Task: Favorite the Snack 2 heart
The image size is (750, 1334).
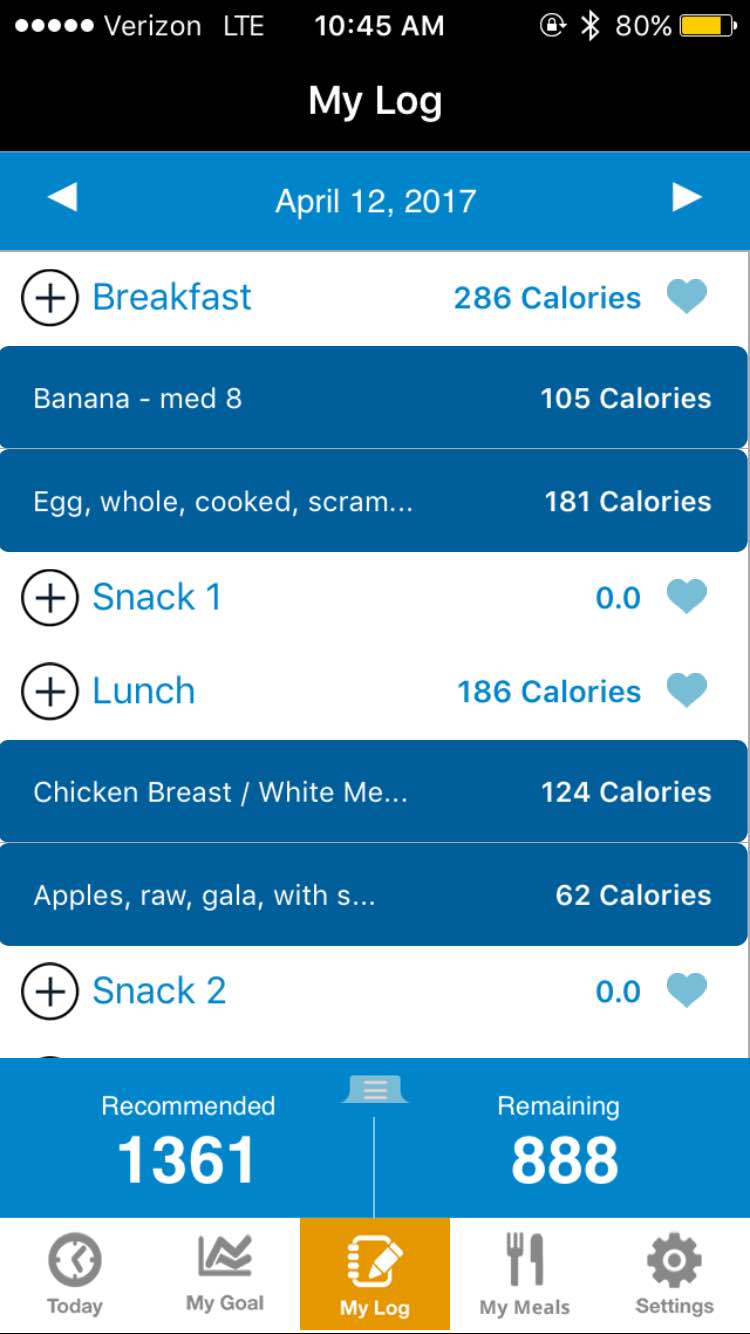Action: 687,990
